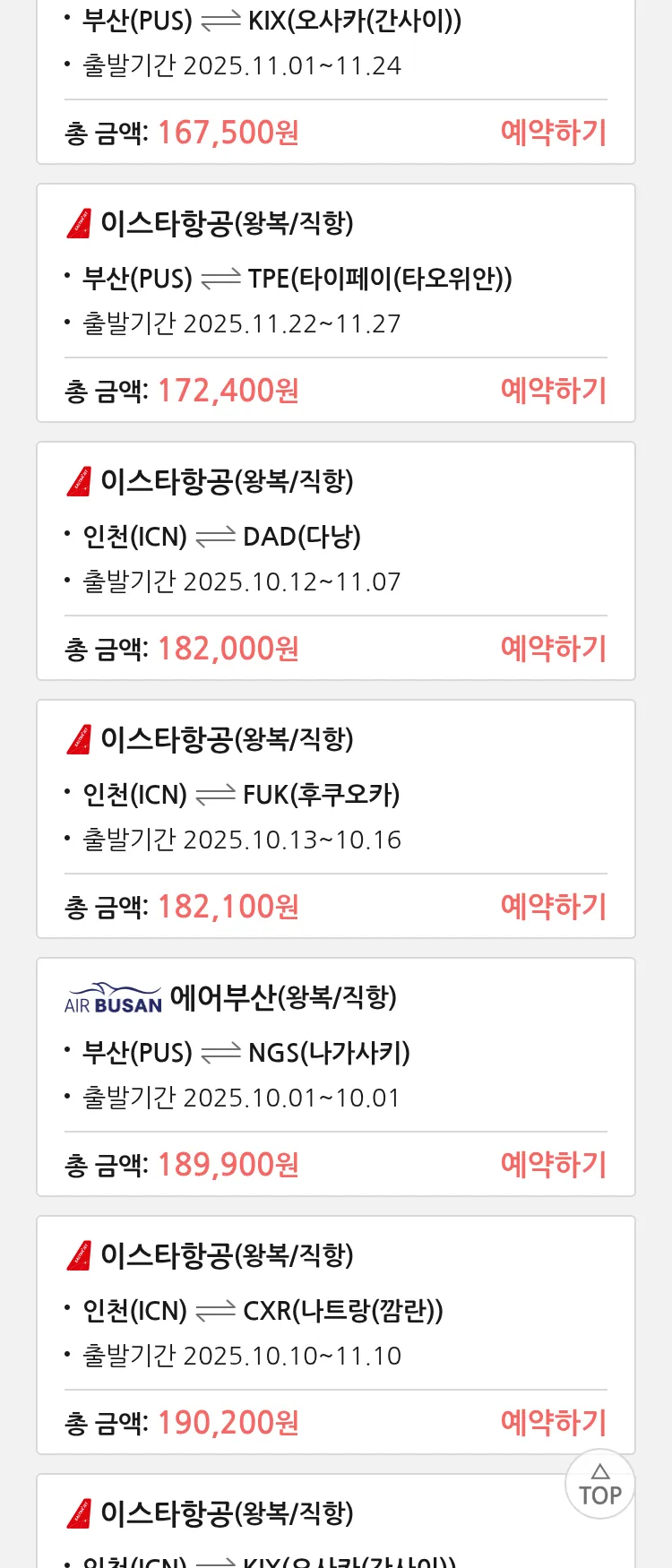Tap 예약하기 for the 182,100원 Fukuoka fare

click(553, 907)
